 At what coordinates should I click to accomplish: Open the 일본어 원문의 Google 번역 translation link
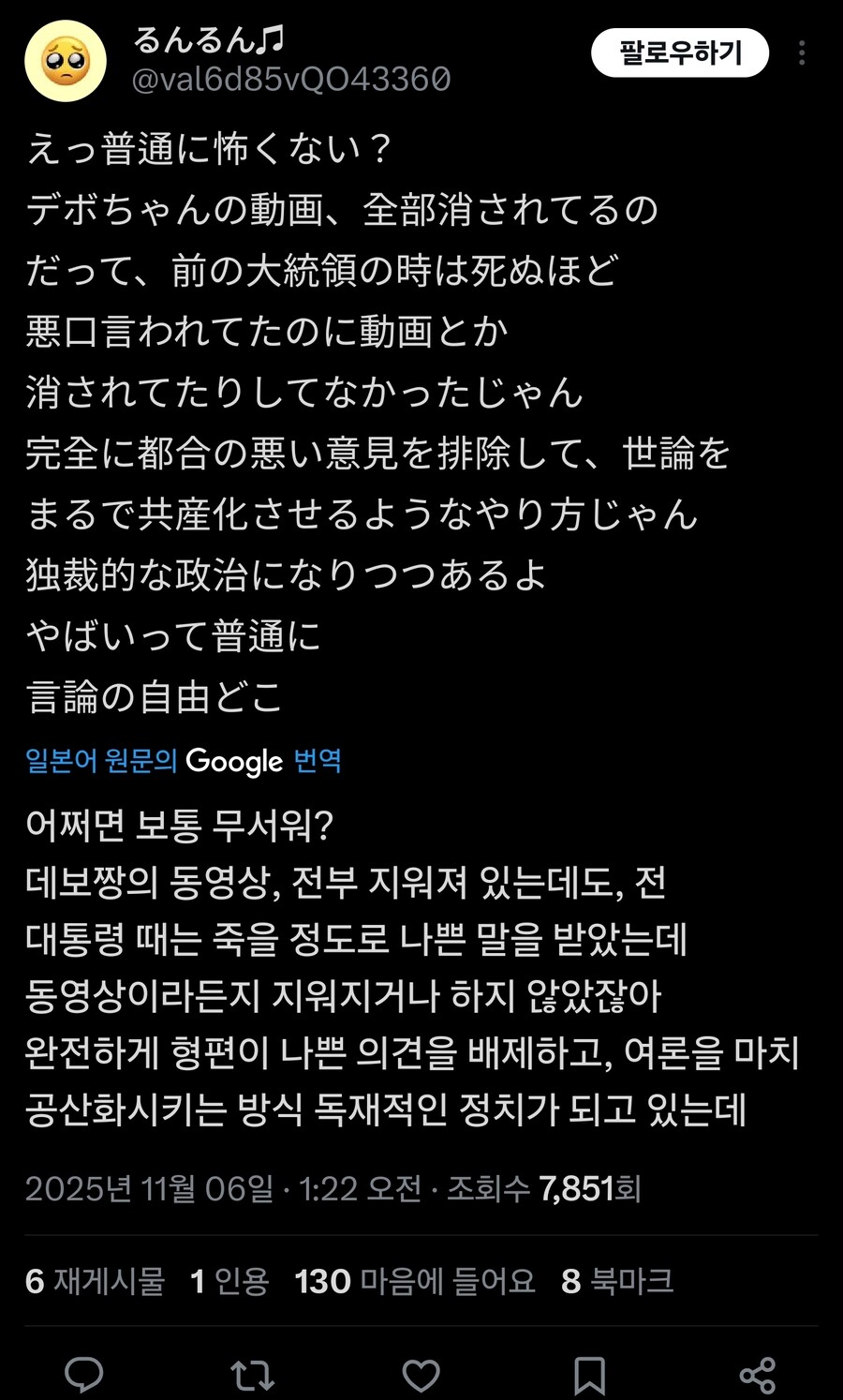(x=185, y=762)
